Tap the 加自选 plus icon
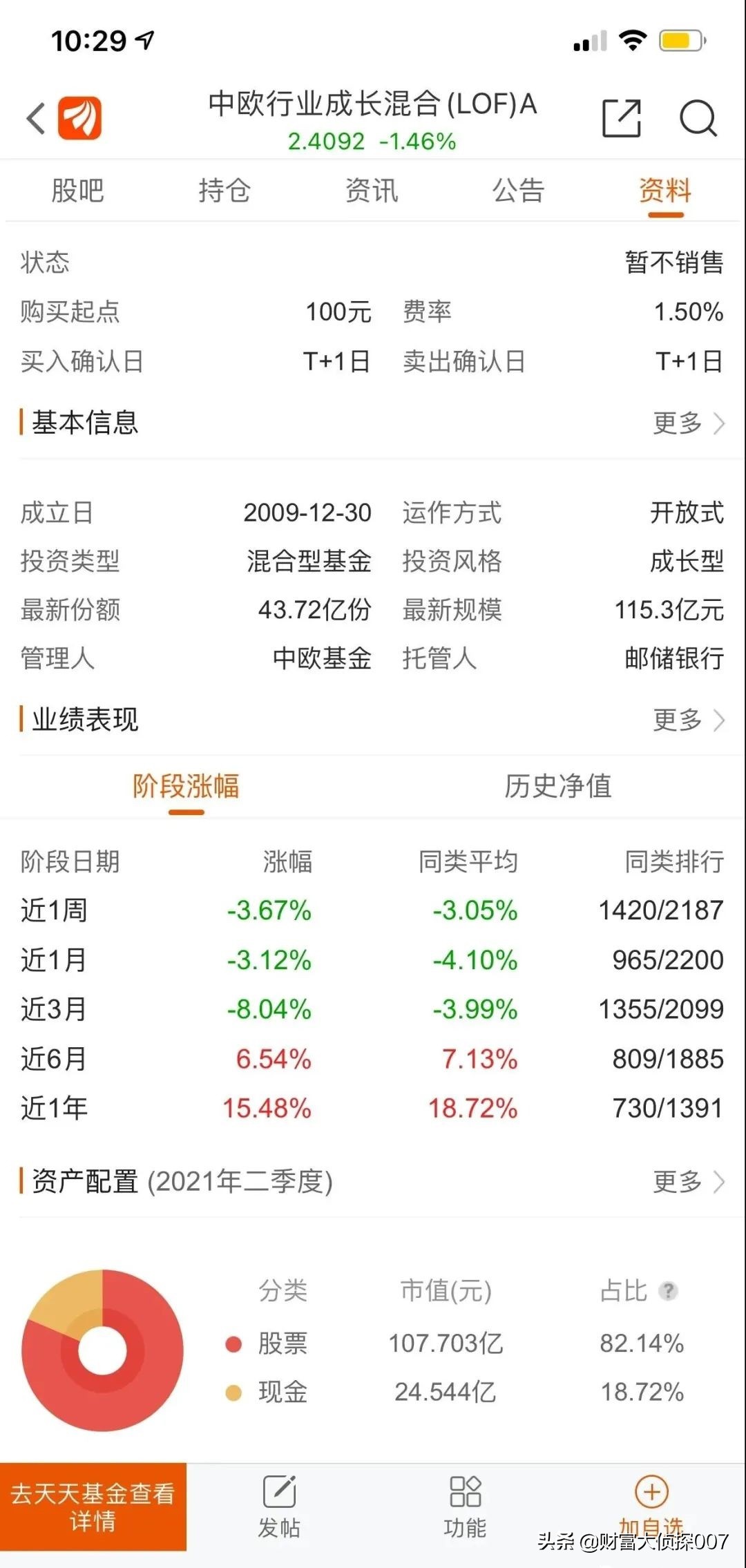This screenshot has width=746, height=1568. pyautogui.click(x=650, y=1489)
